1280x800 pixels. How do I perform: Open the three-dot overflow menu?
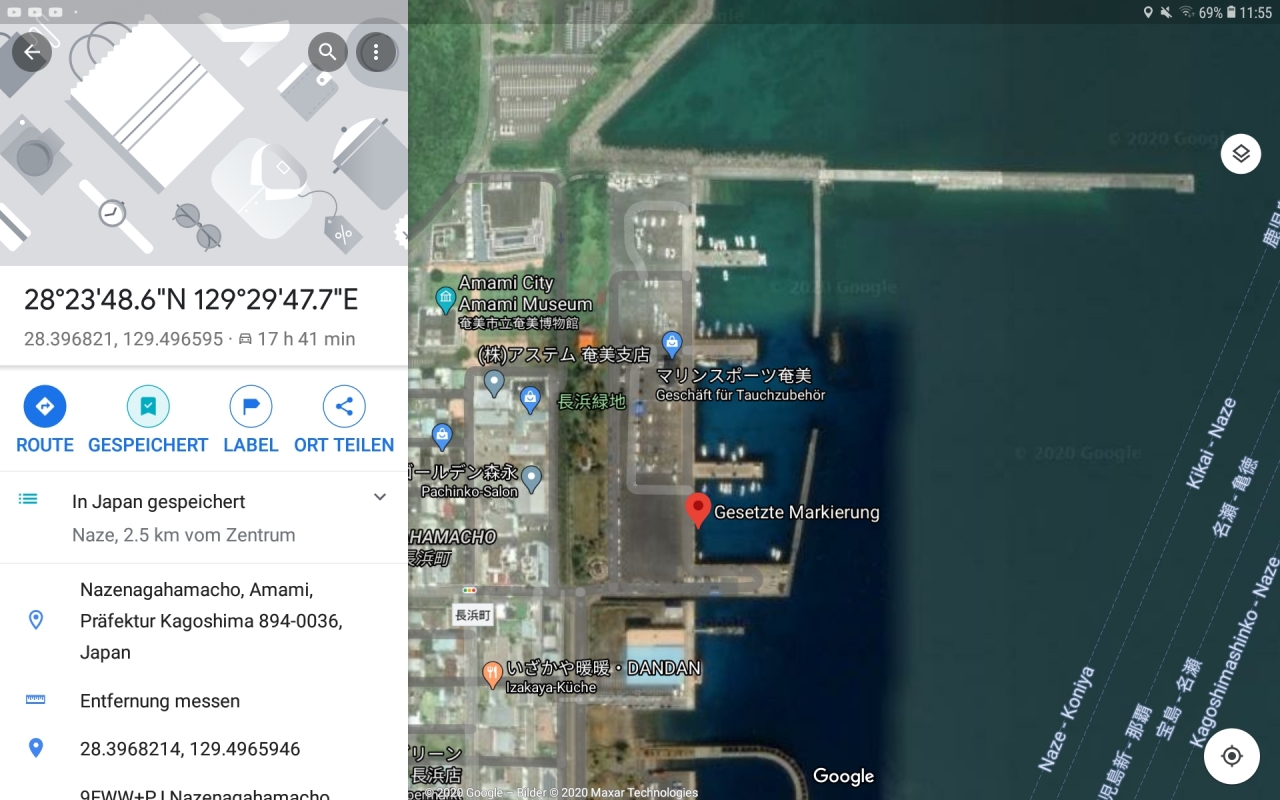(376, 52)
